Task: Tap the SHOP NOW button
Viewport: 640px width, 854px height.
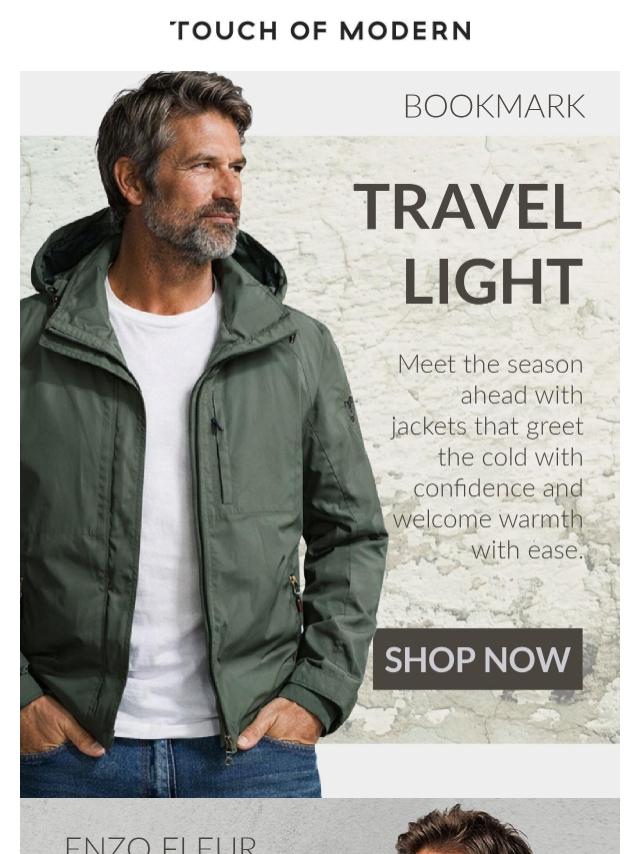Action: tap(477, 659)
